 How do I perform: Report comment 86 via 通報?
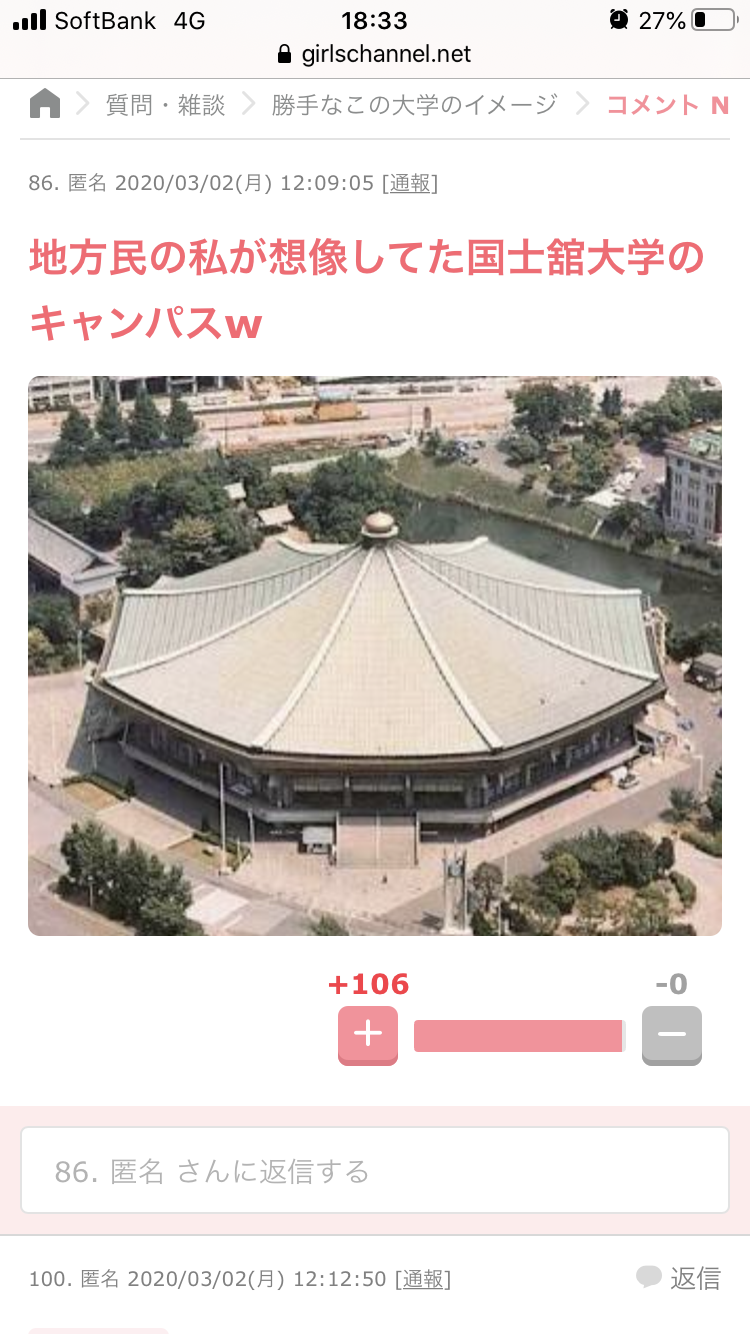410,183
